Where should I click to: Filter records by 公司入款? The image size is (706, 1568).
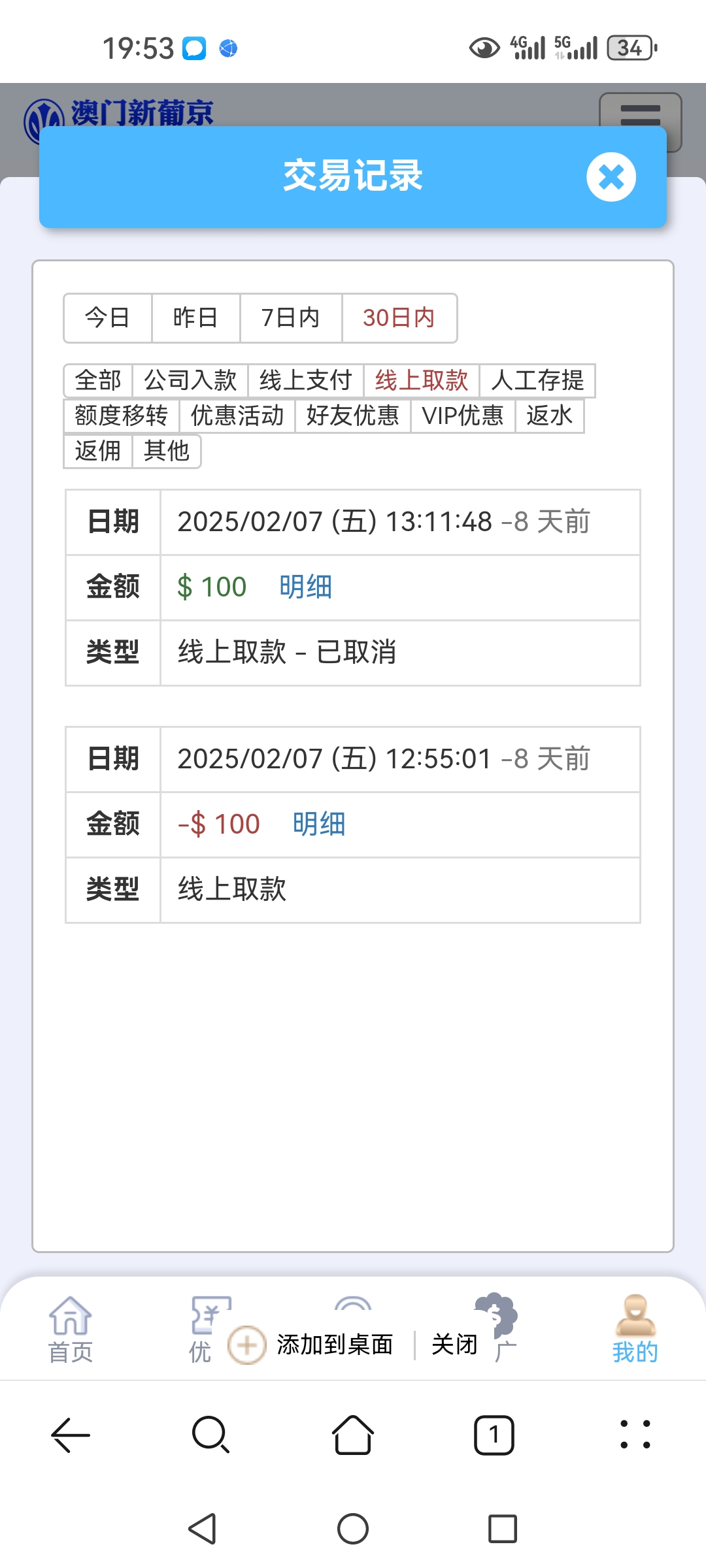click(x=190, y=380)
